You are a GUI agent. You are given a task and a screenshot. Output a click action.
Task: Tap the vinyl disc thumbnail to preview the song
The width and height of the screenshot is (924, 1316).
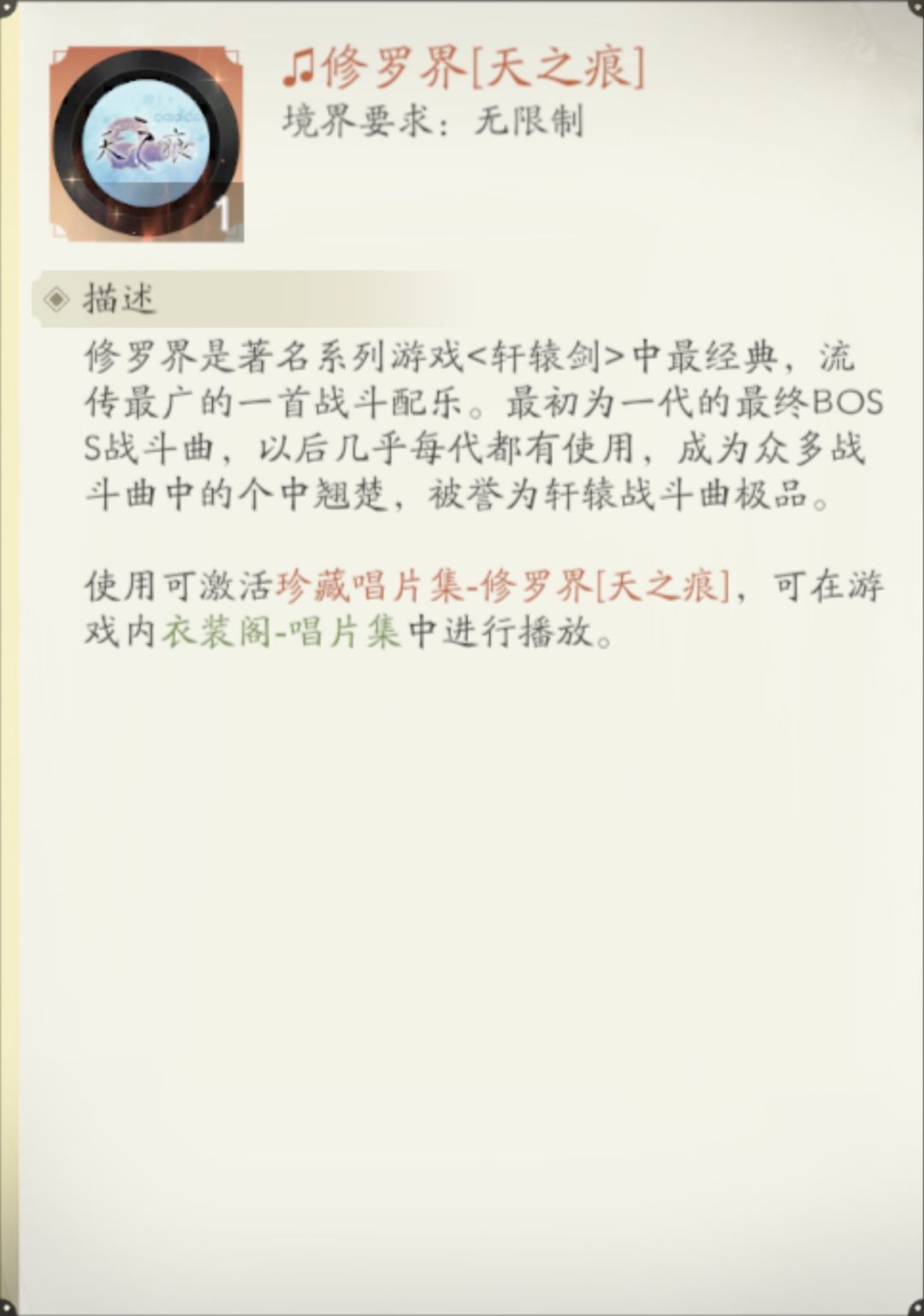click(x=147, y=141)
